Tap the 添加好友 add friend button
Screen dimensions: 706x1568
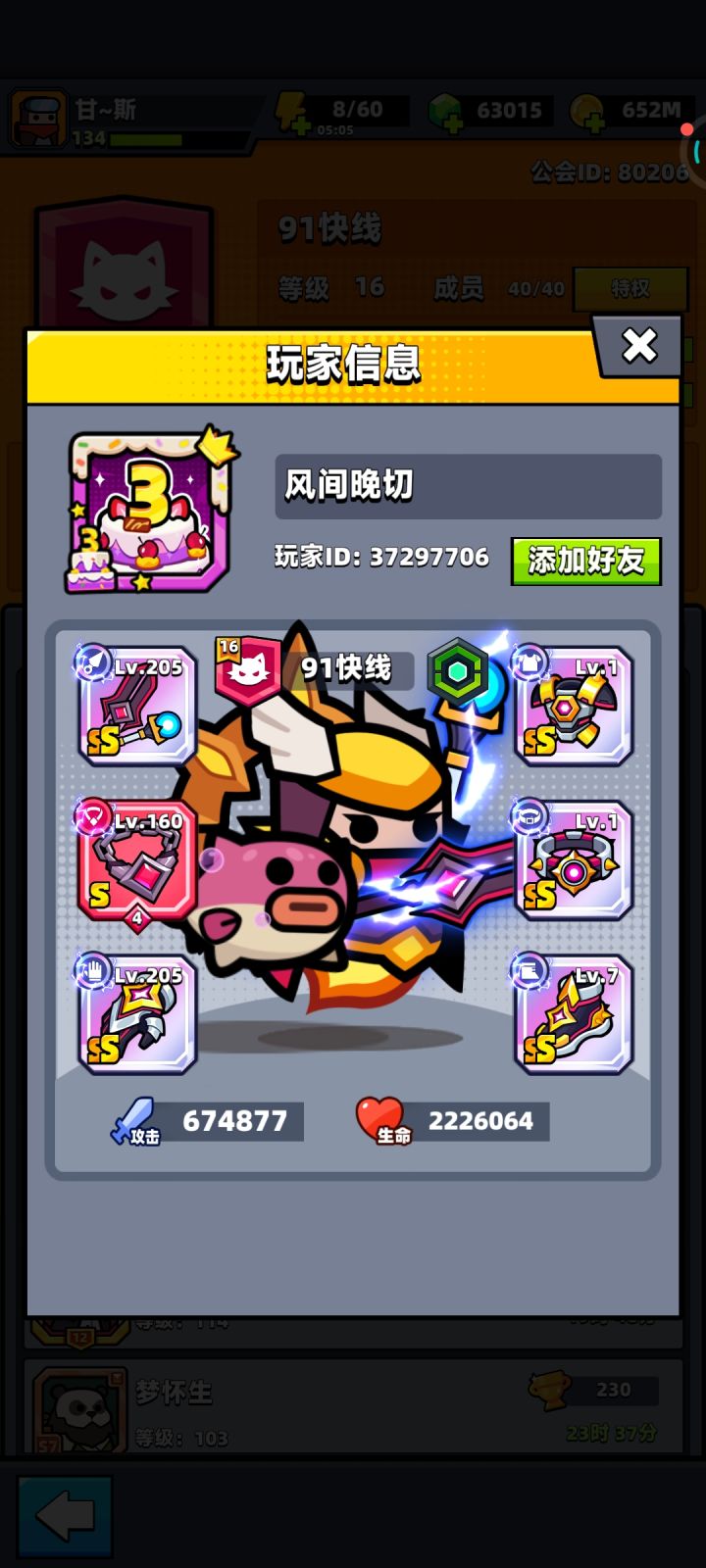585,563
